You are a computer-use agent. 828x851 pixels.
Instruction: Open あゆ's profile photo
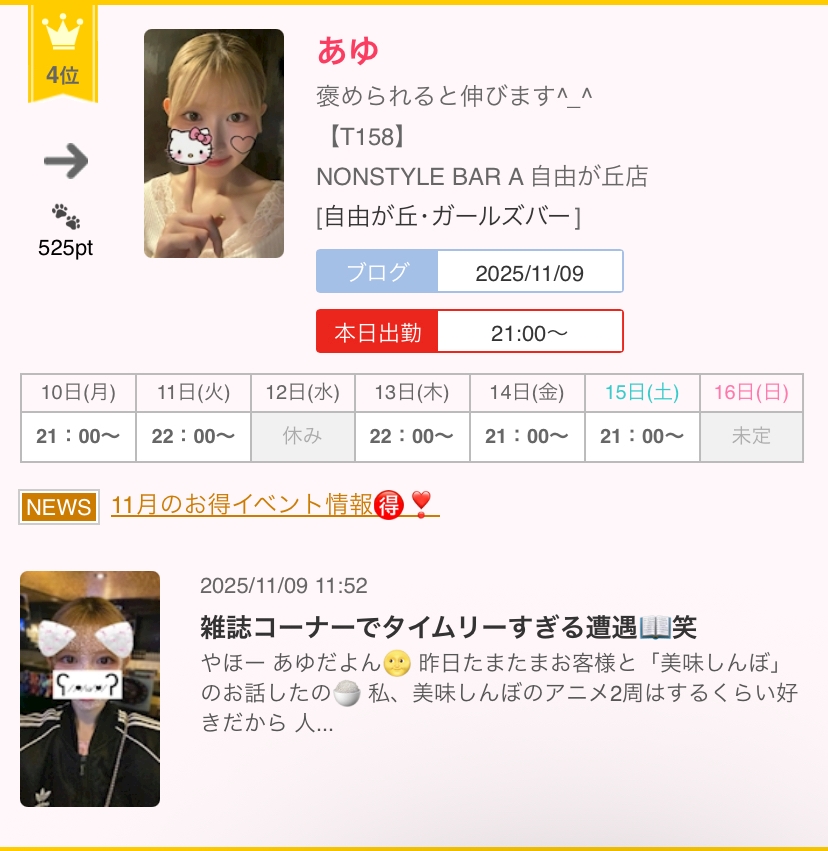[213, 143]
